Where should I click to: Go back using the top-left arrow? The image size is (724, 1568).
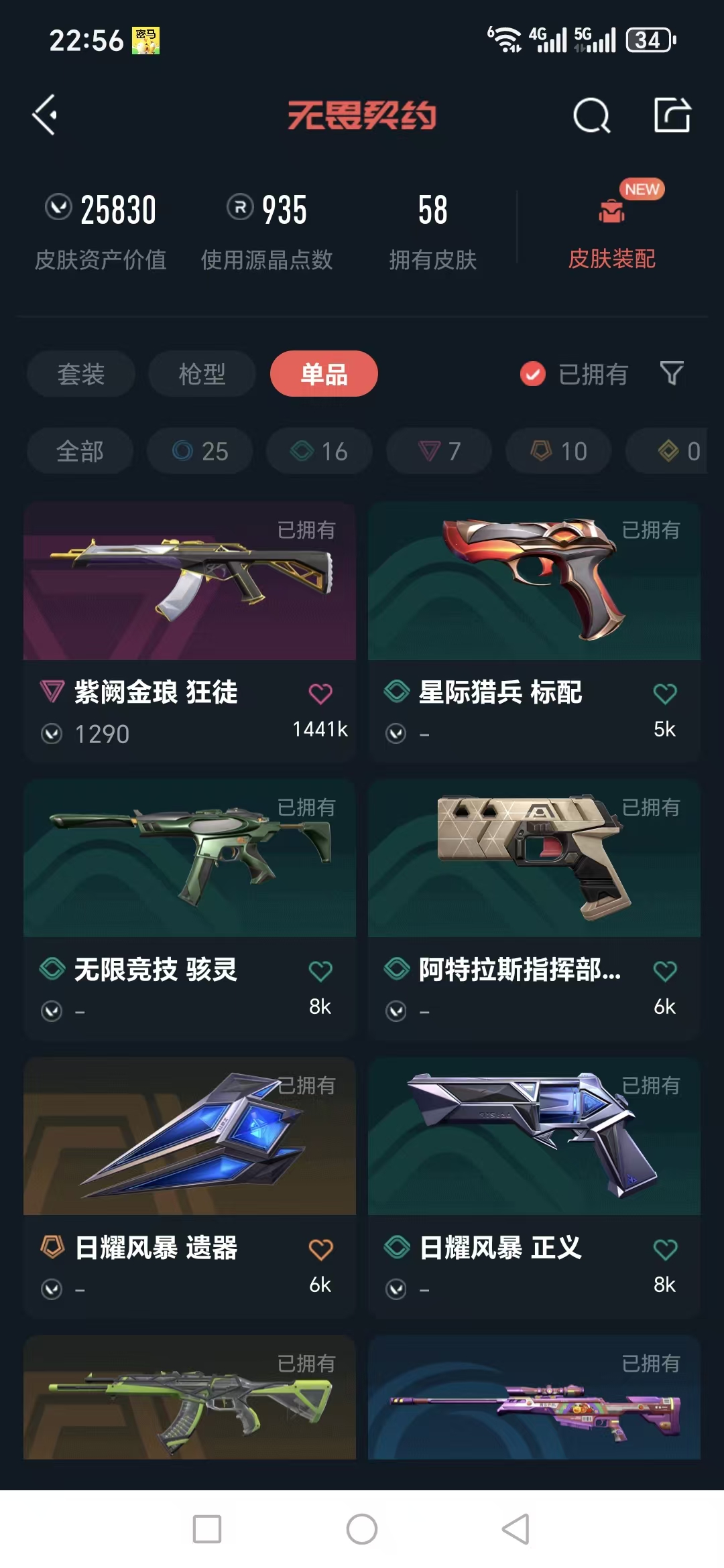tap(45, 115)
